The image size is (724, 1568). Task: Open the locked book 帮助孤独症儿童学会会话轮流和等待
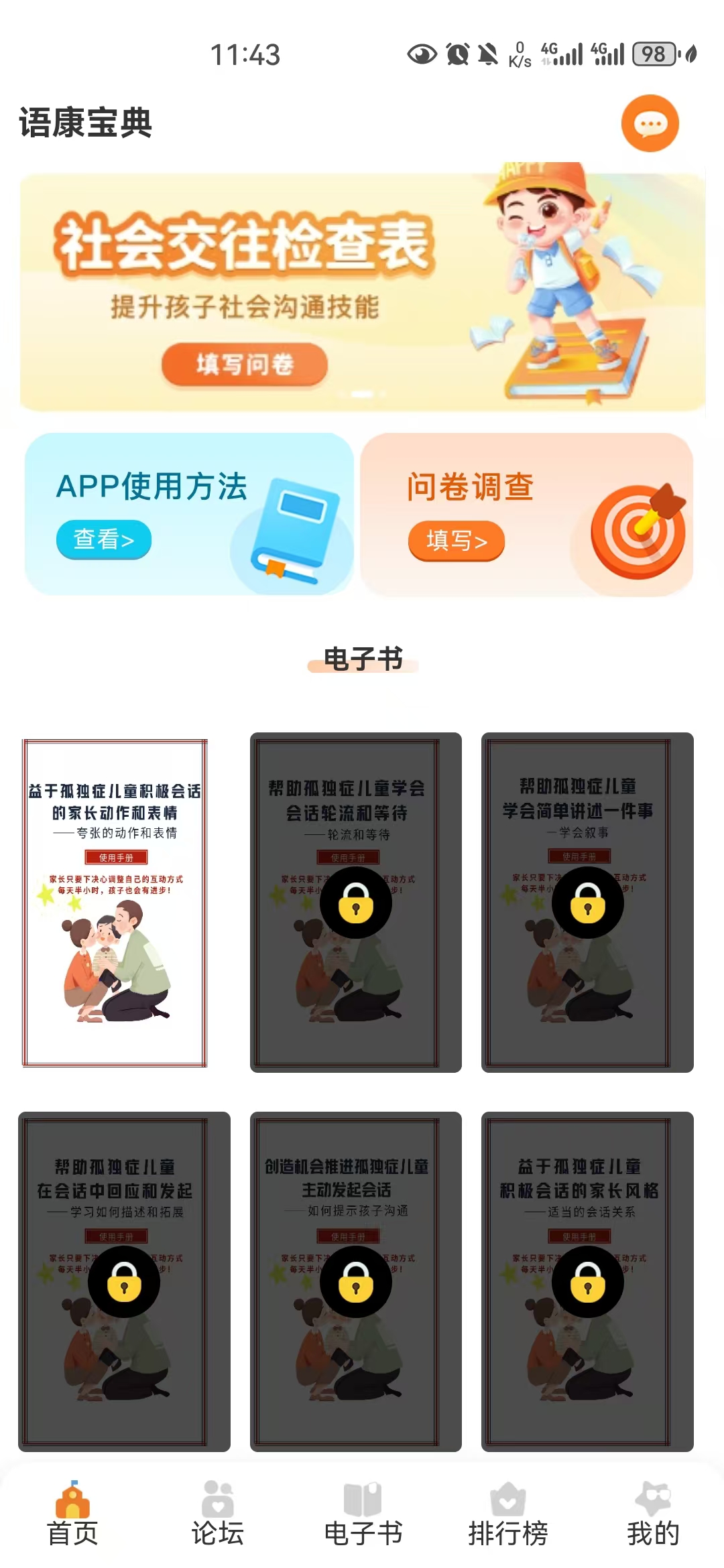click(x=355, y=902)
